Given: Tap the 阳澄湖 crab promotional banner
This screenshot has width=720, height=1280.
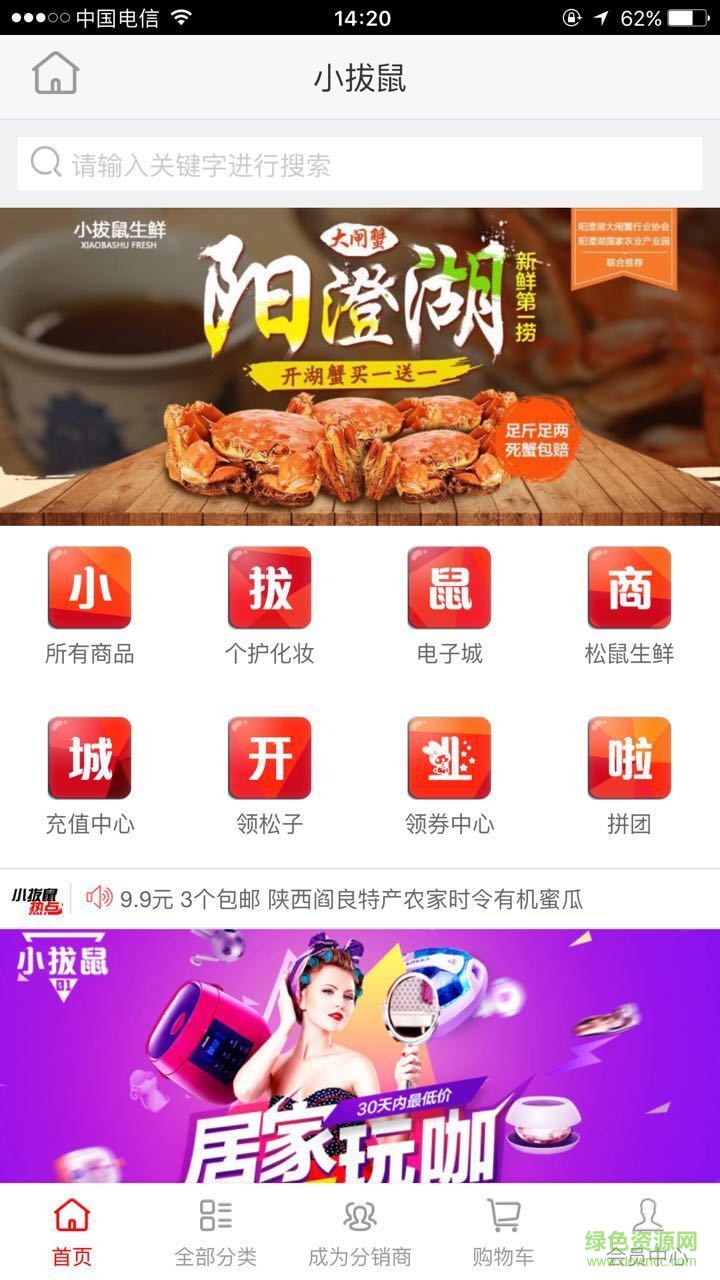Looking at the screenshot, I should (360, 365).
